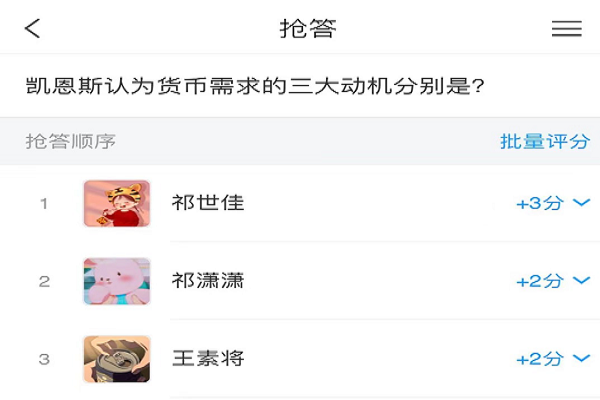This screenshot has width=600, height=400.
Task: Open the hamburger menu in the header
Action: click(x=566, y=29)
